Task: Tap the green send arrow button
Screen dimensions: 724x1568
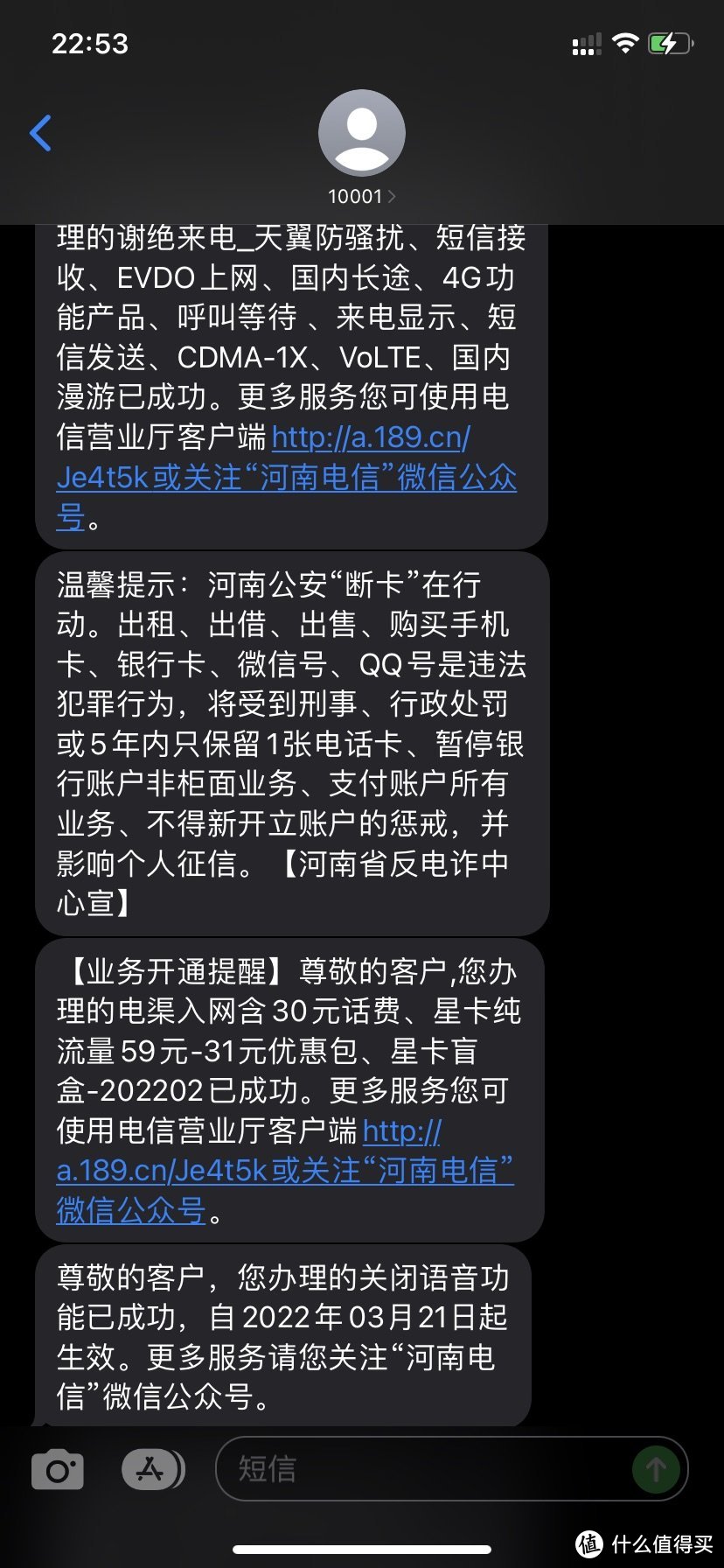Action: (x=656, y=1469)
